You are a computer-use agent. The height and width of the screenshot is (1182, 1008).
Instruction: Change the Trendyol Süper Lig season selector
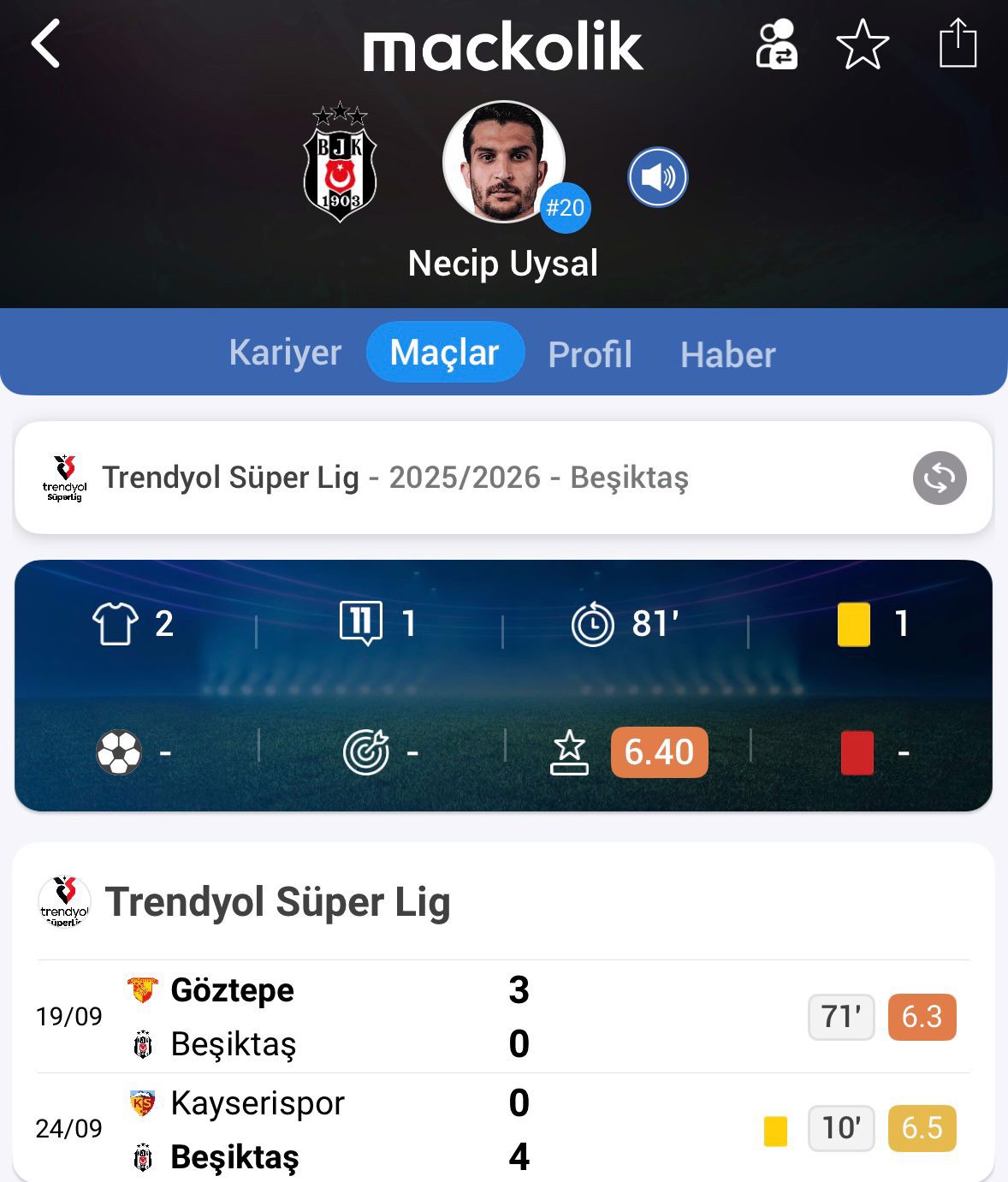[939, 478]
